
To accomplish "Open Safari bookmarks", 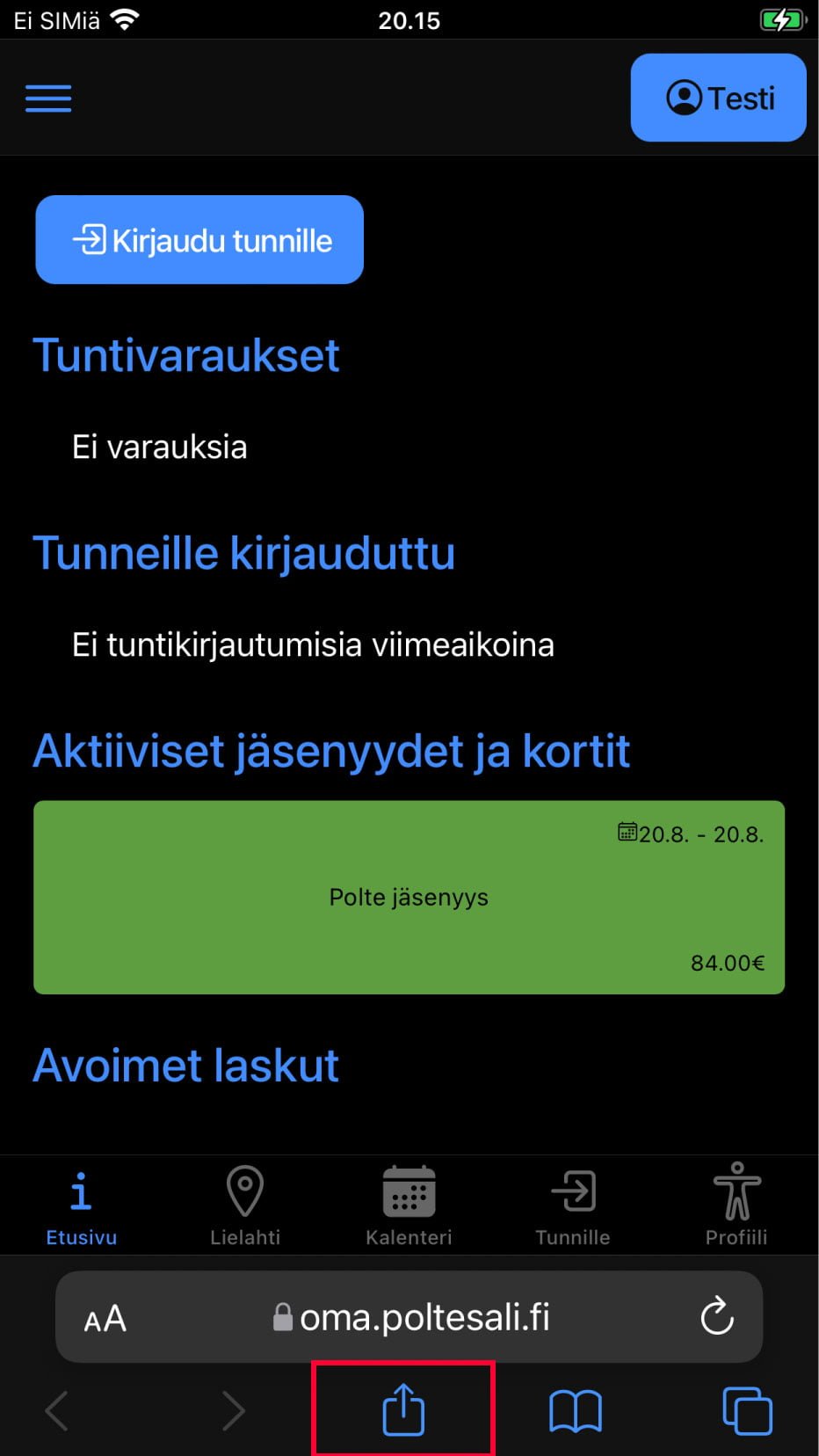I will pyautogui.click(x=576, y=1410).
